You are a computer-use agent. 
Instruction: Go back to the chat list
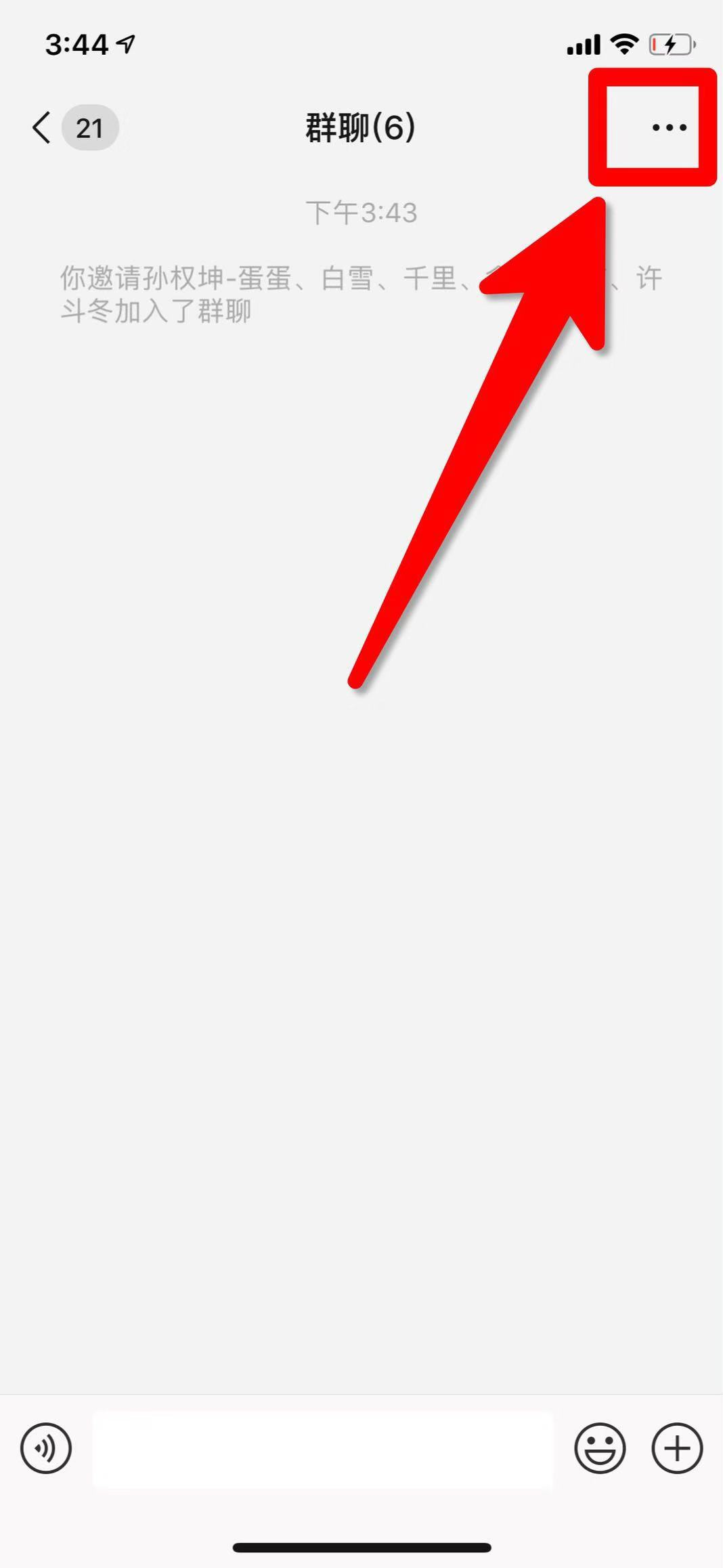click(x=42, y=127)
